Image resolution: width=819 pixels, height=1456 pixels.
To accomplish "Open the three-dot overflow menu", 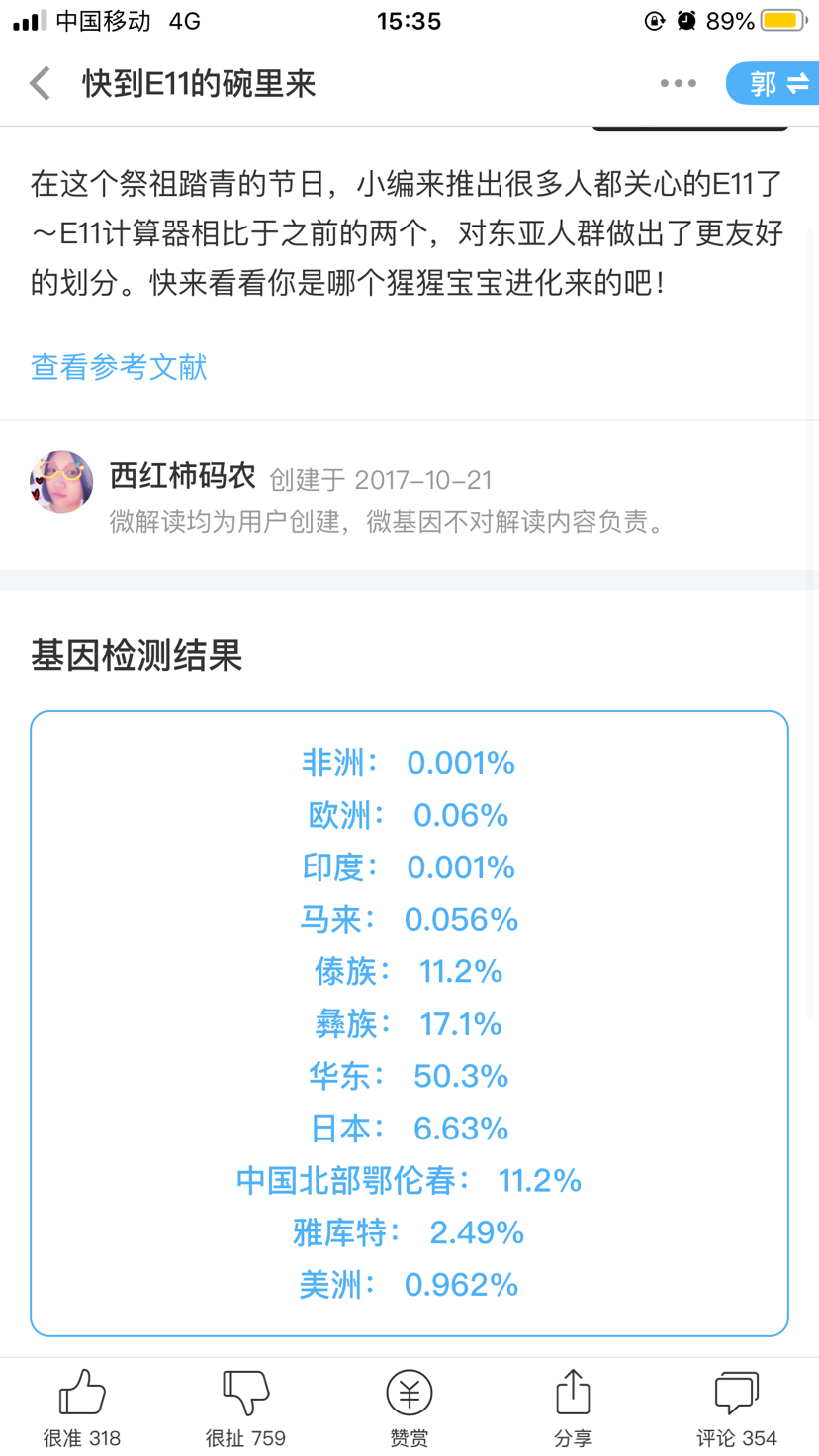I will click(x=679, y=84).
